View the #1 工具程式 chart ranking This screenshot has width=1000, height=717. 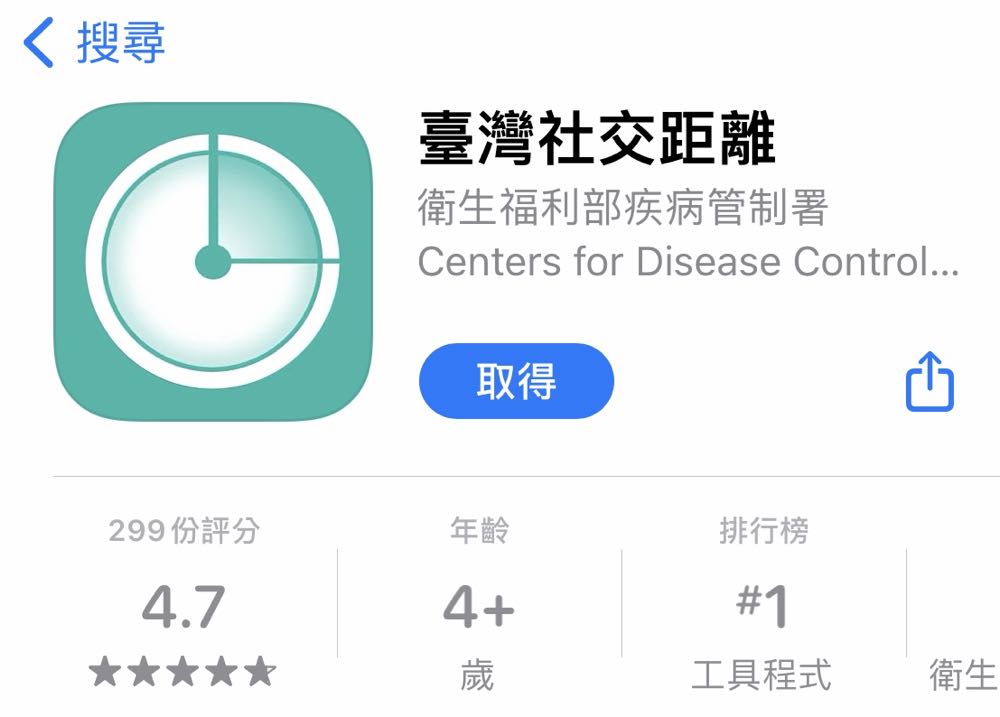click(x=762, y=606)
